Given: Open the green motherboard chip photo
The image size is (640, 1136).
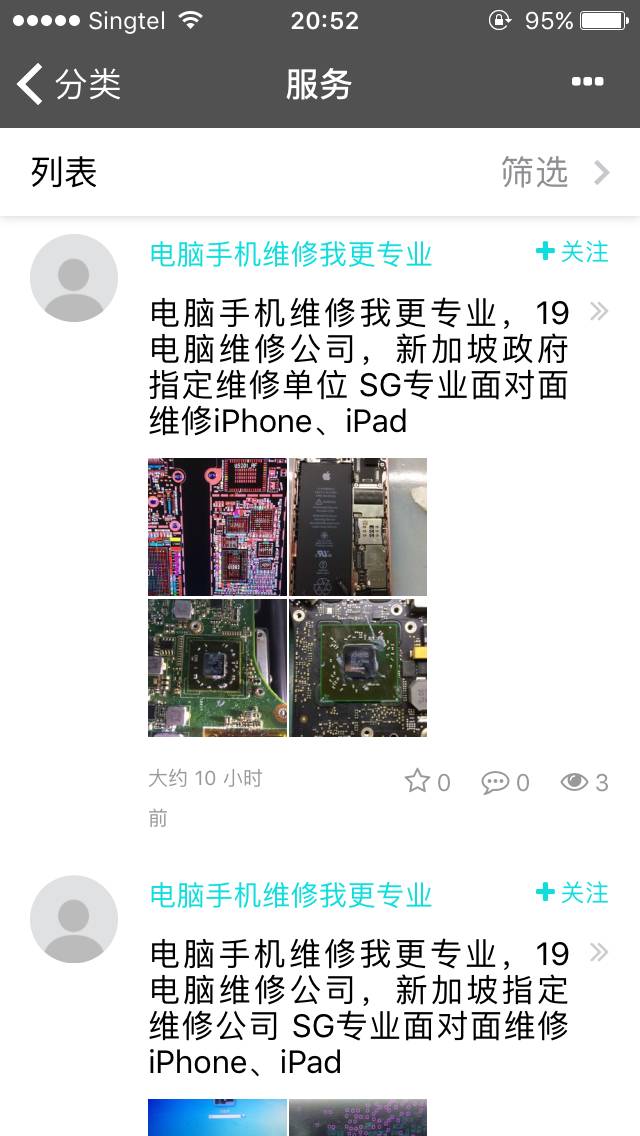Looking at the screenshot, I should coord(217,668).
